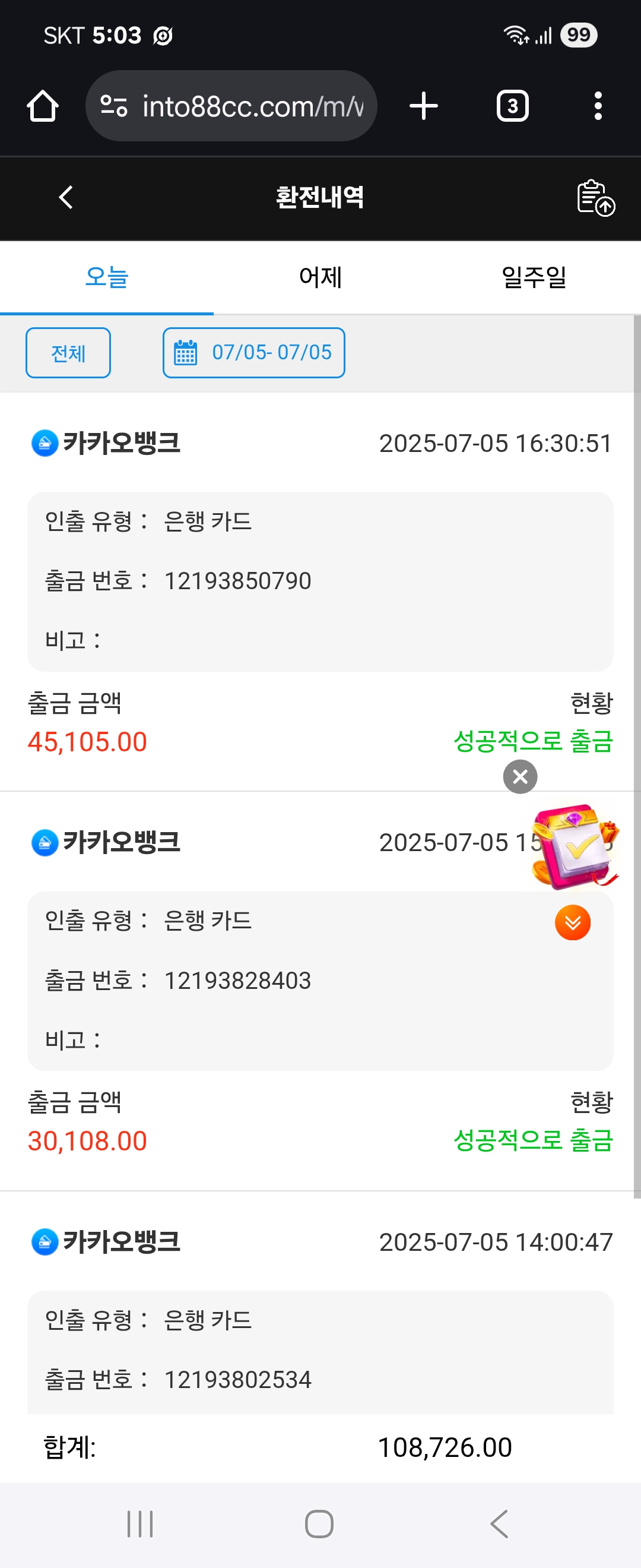
Task: Tap the browser home icon
Action: [43, 106]
